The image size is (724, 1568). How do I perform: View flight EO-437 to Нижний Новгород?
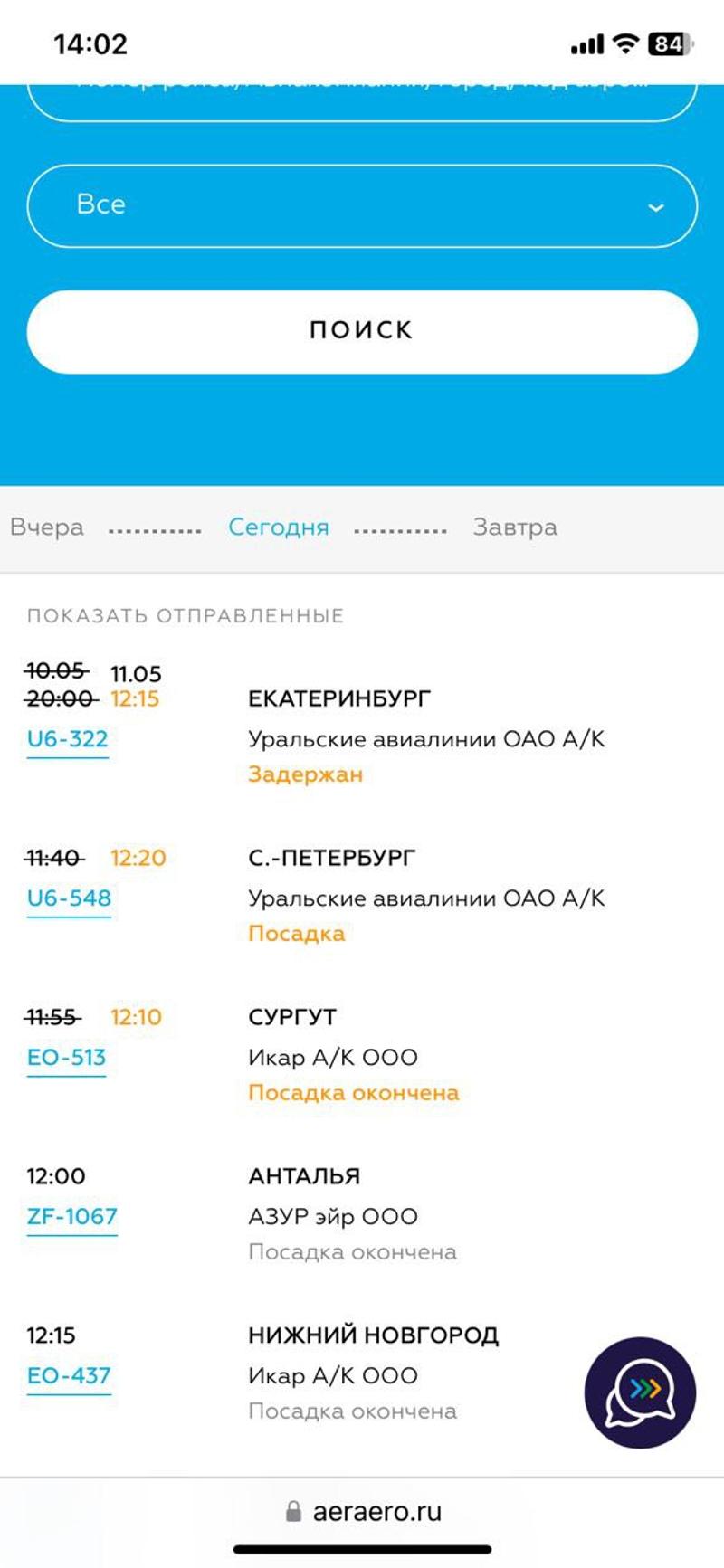(x=69, y=1376)
